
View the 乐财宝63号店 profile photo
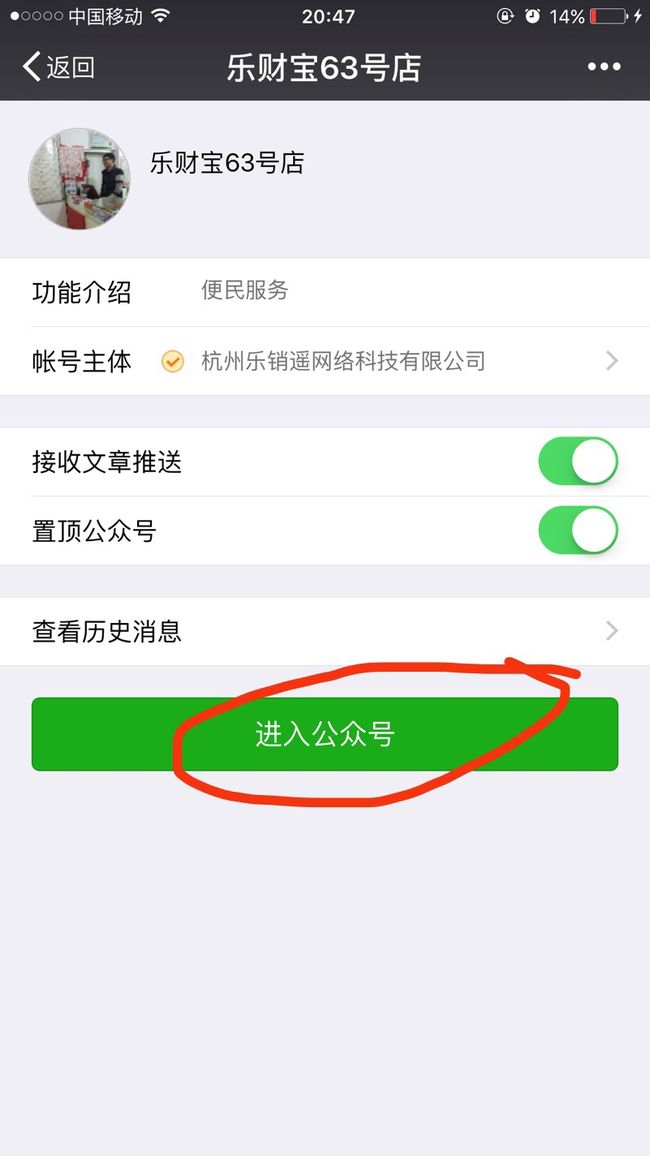click(80, 178)
